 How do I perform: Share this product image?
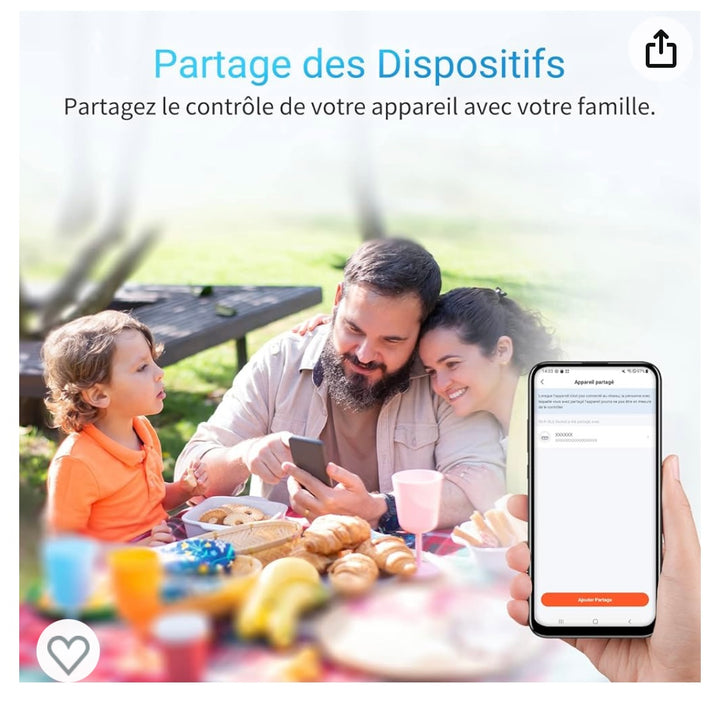pos(660,49)
